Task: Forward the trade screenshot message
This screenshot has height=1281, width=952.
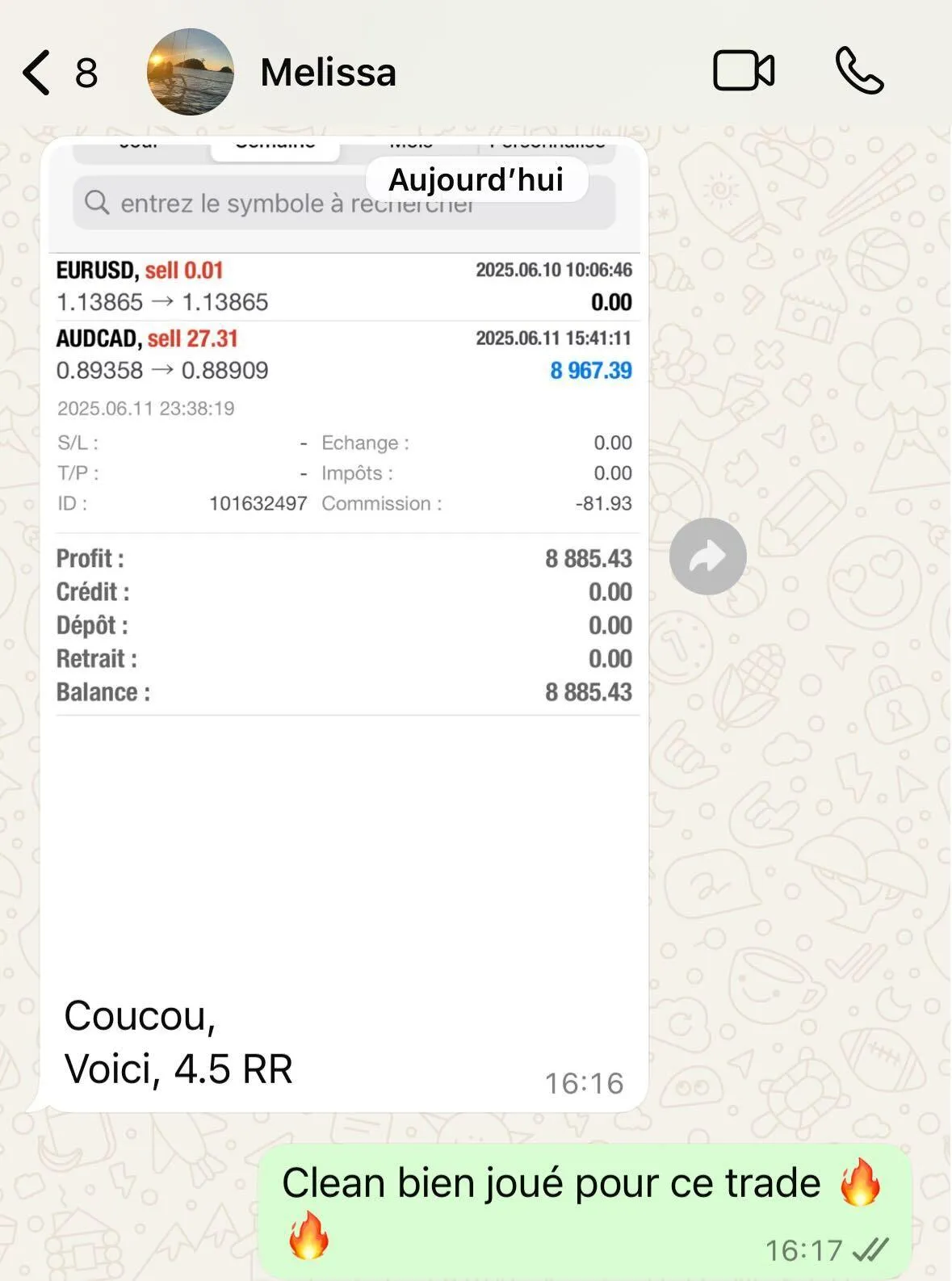Action: (x=707, y=556)
